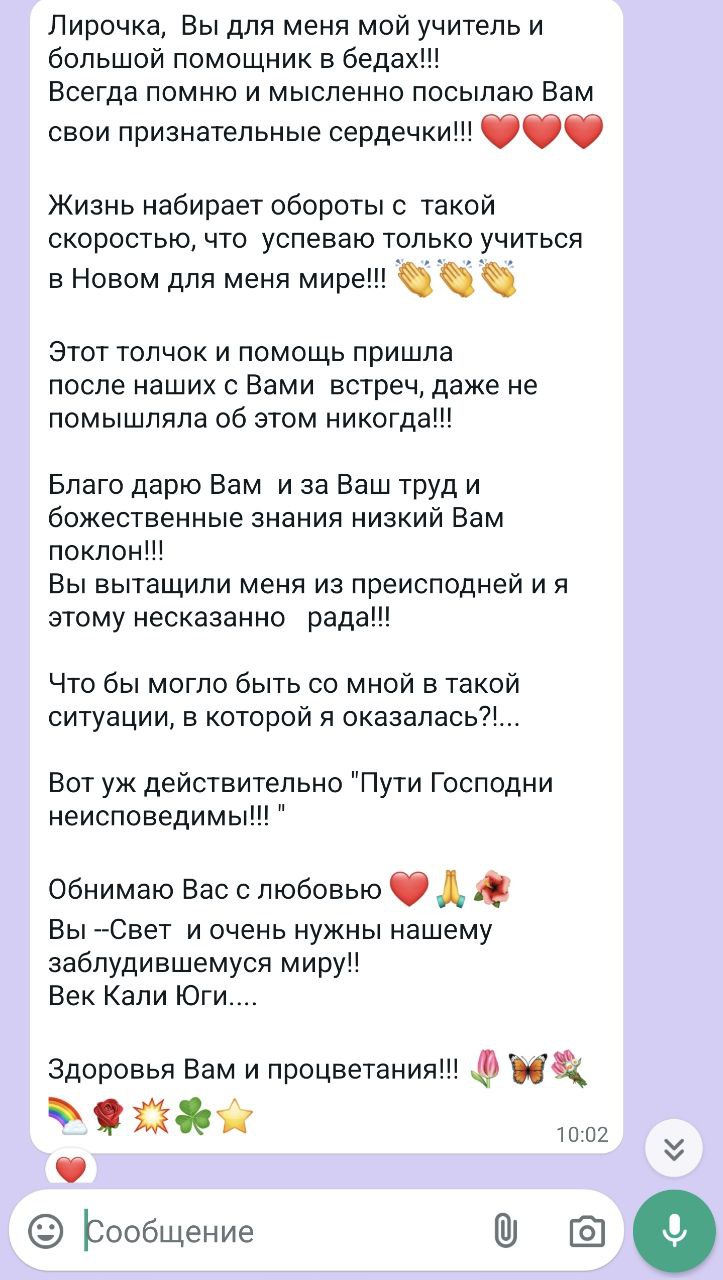Open the camera to send a photo
This screenshot has height=1280, width=723.
tap(586, 1231)
